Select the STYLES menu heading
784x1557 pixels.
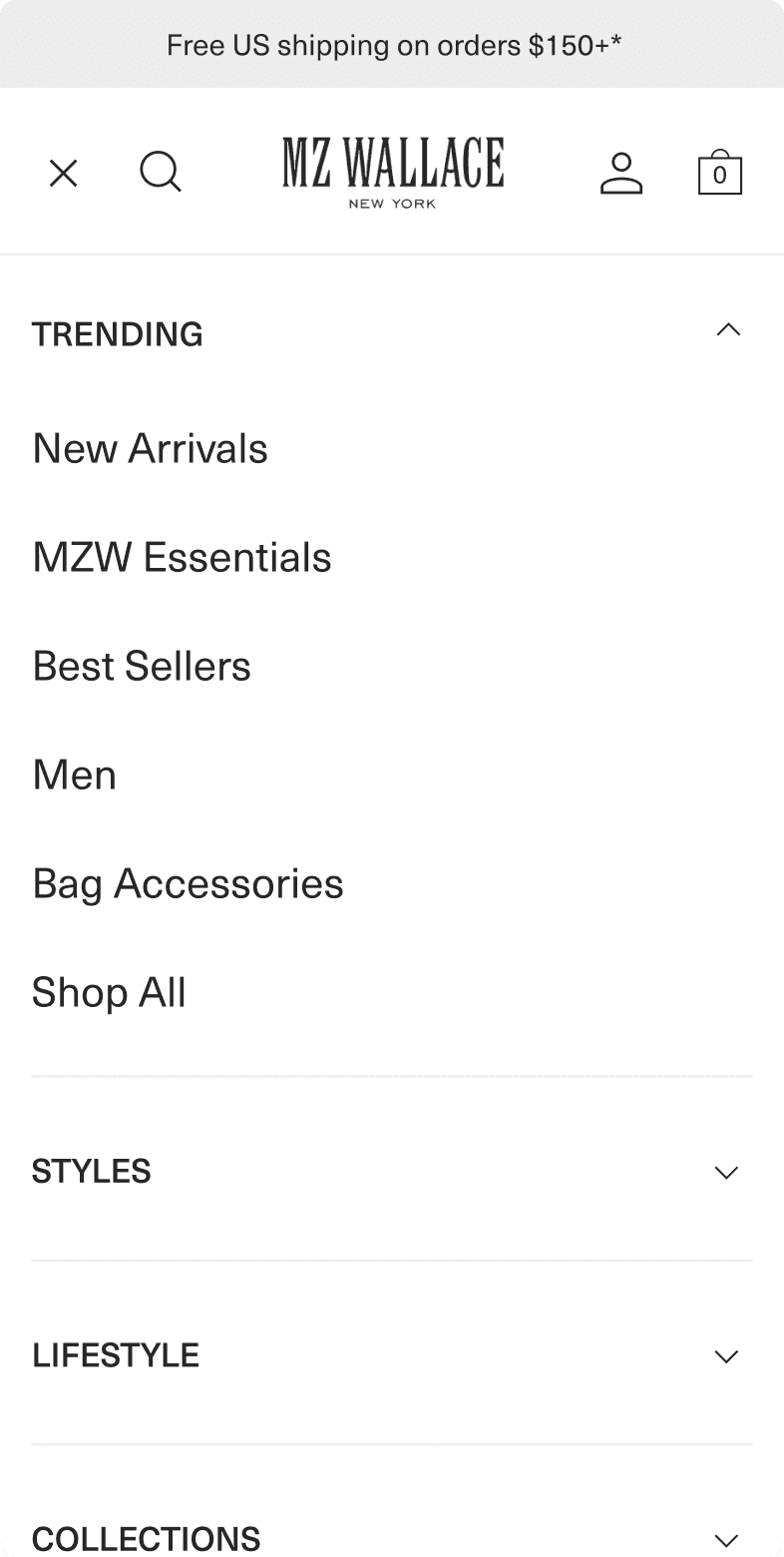[x=91, y=1171]
